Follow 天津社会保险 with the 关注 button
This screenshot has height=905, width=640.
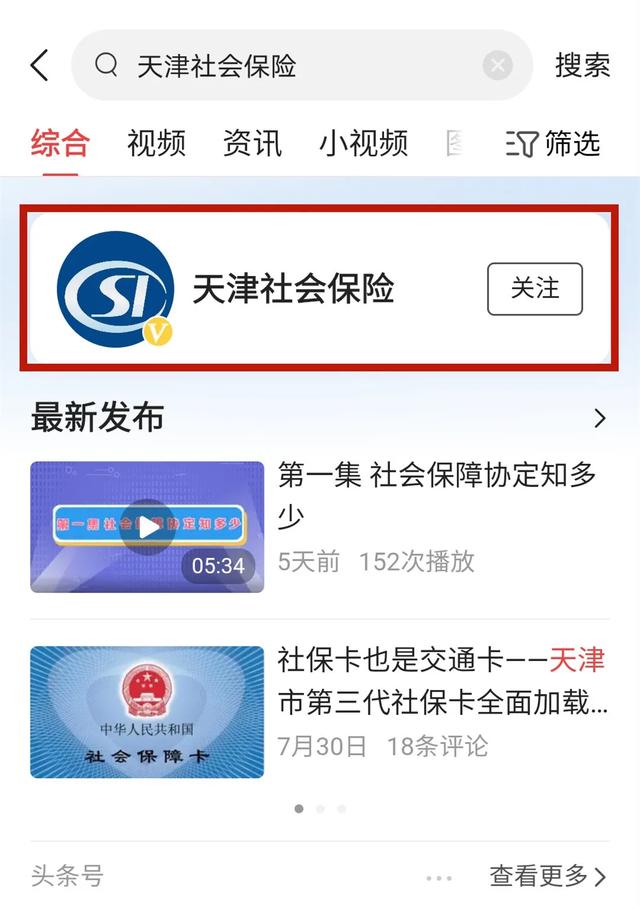(534, 289)
